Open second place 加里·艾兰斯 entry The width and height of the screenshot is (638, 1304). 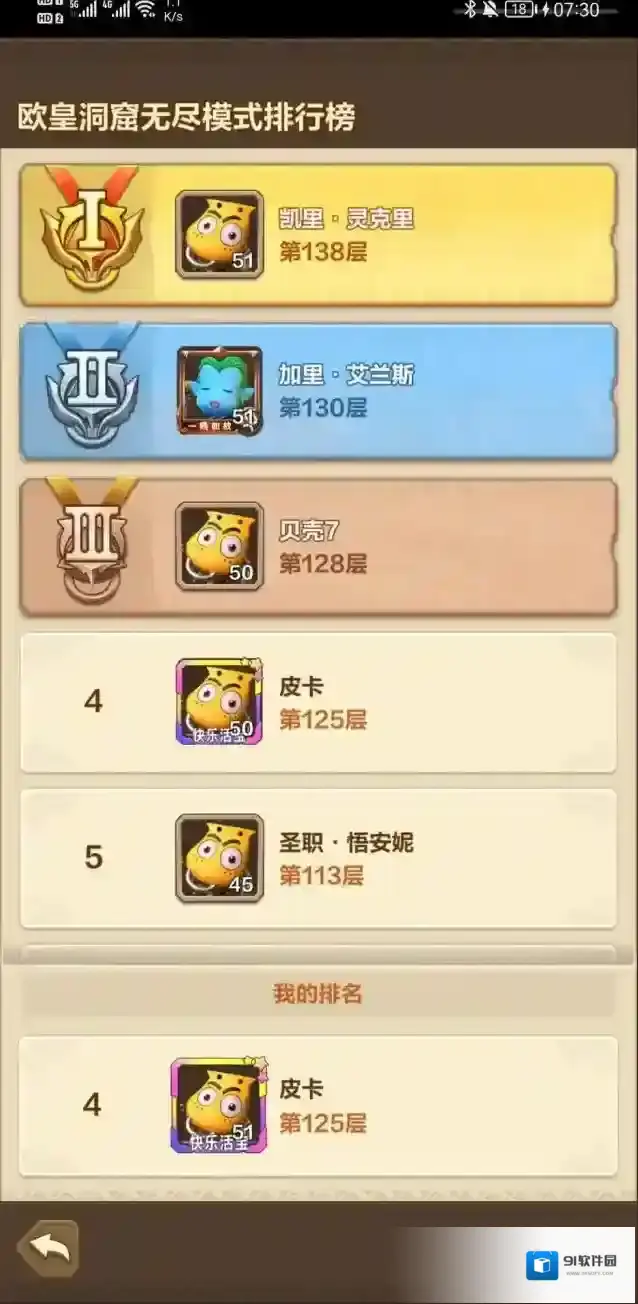tap(318, 391)
